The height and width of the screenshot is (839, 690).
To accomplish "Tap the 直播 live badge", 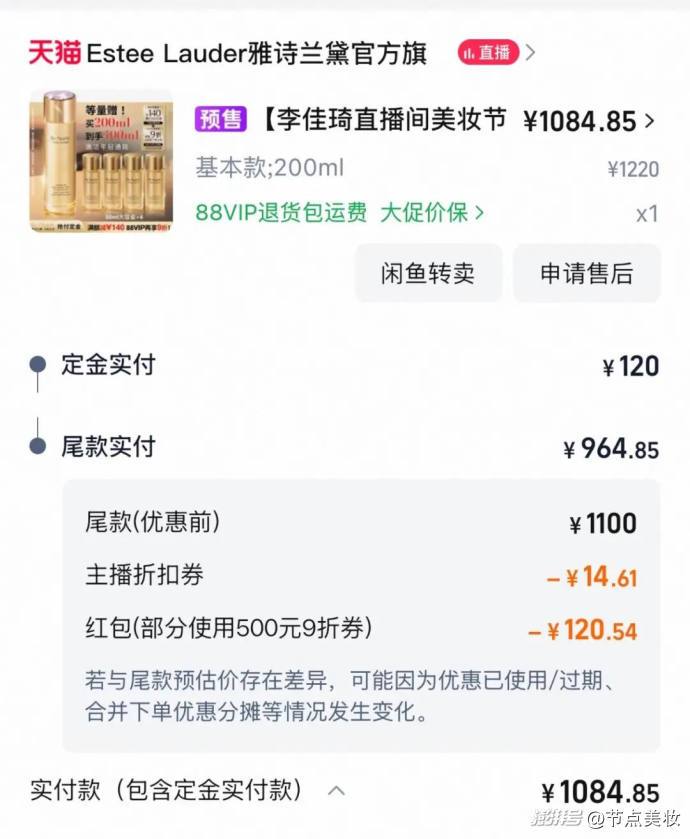I will click(x=488, y=53).
